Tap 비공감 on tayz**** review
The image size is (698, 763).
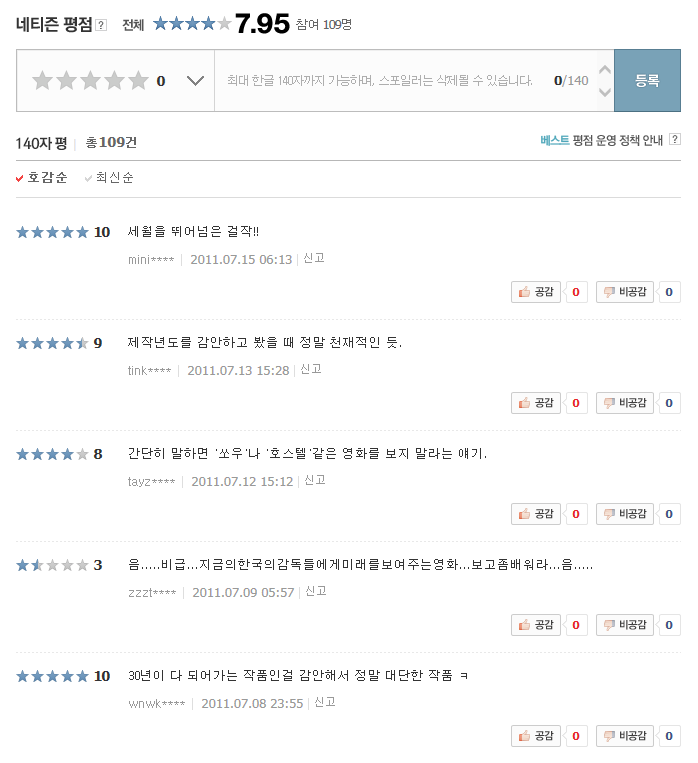pyautogui.click(x=625, y=514)
